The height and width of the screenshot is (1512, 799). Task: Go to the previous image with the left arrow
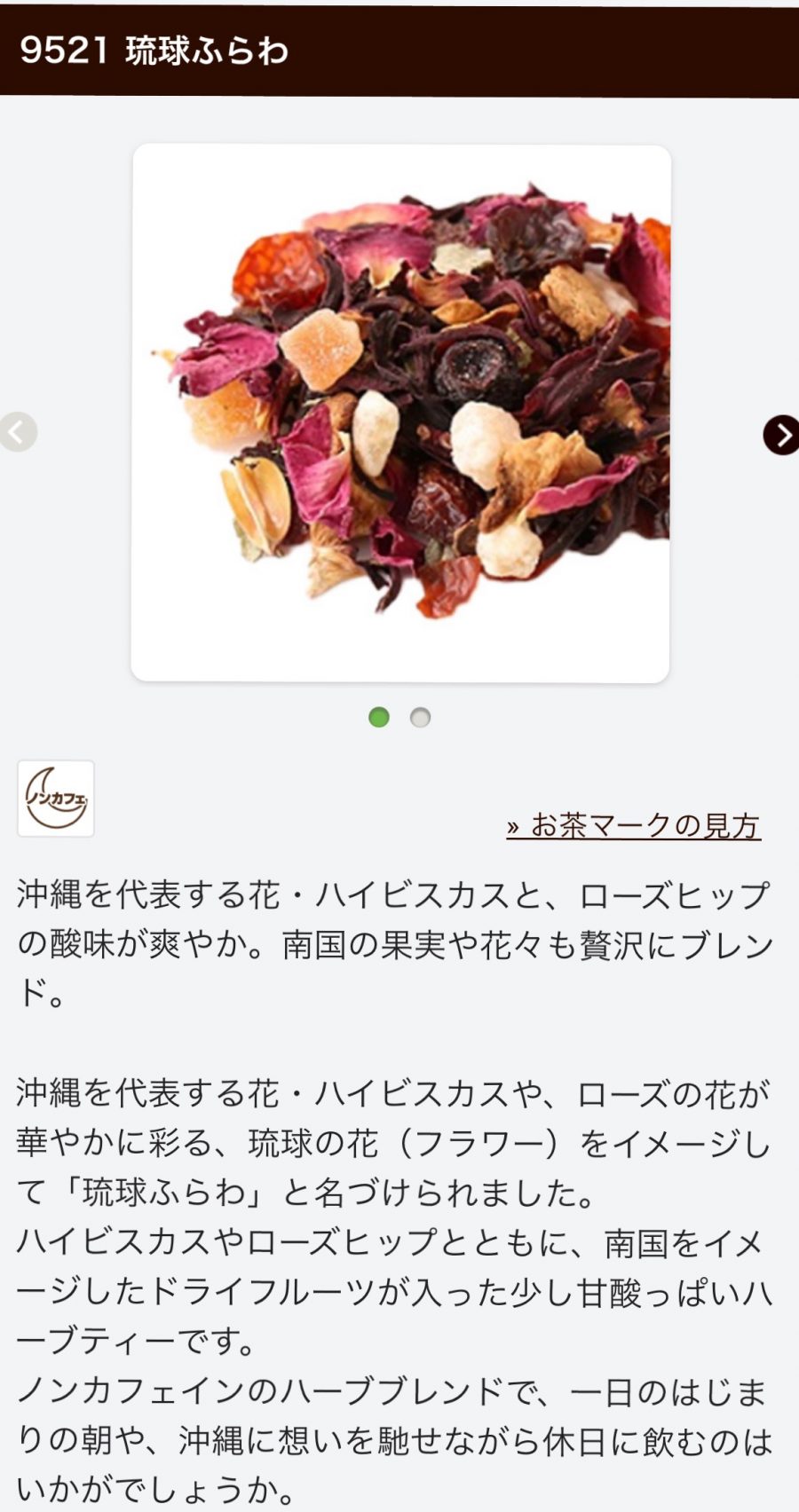pos(18,432)
